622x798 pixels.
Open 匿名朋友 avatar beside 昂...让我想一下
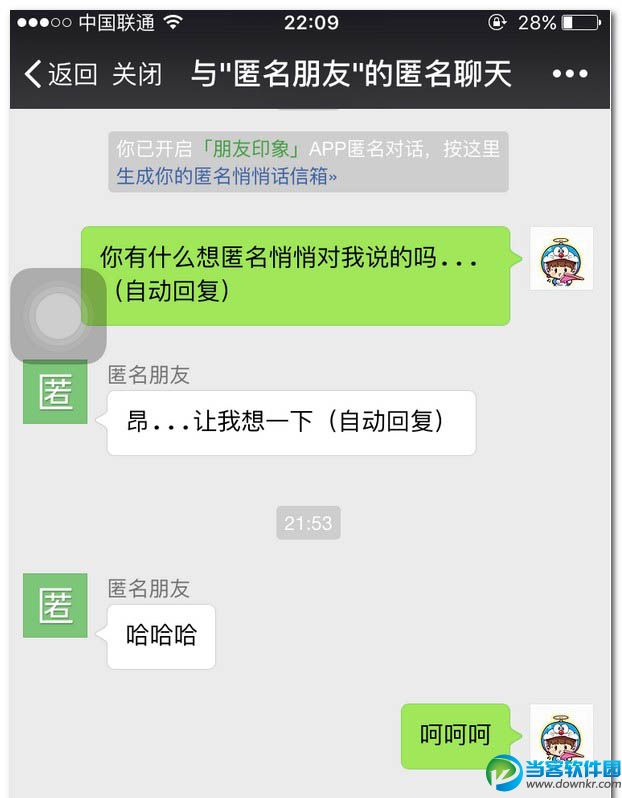click(x=55, y=391)
